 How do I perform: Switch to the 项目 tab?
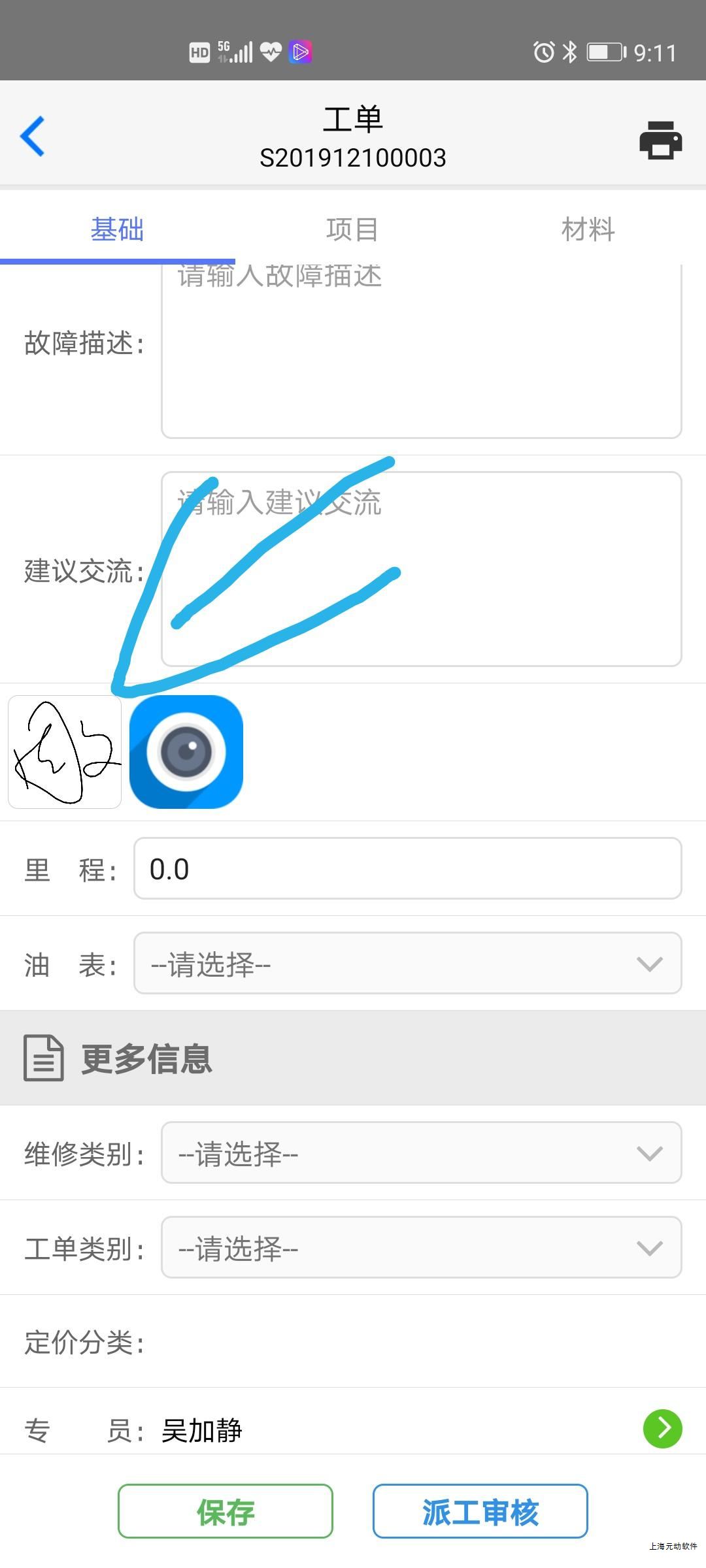(x=352, y=229)
